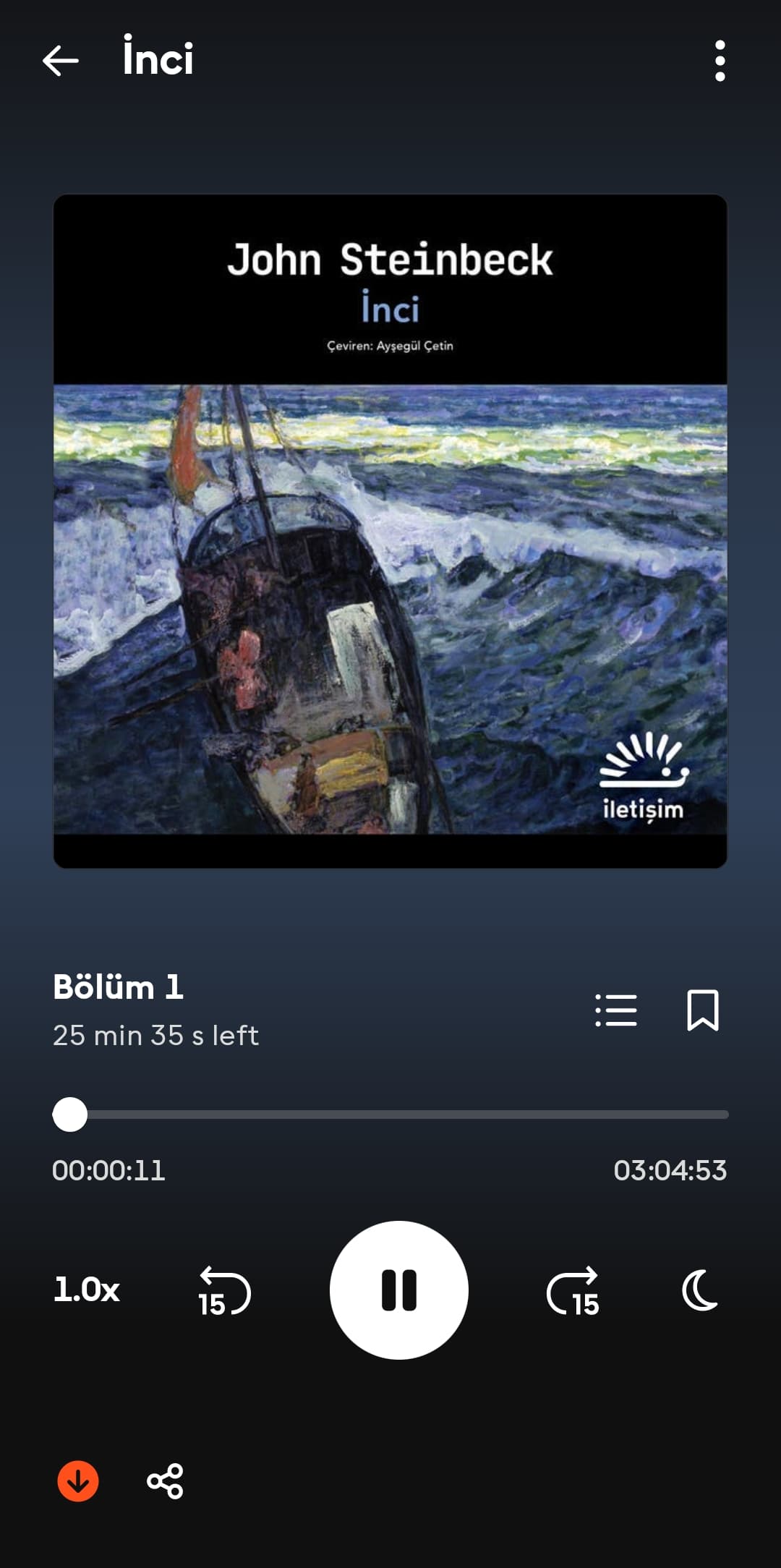Open the chapter list
The image size is (781, 1568).
click(616, 1010)
